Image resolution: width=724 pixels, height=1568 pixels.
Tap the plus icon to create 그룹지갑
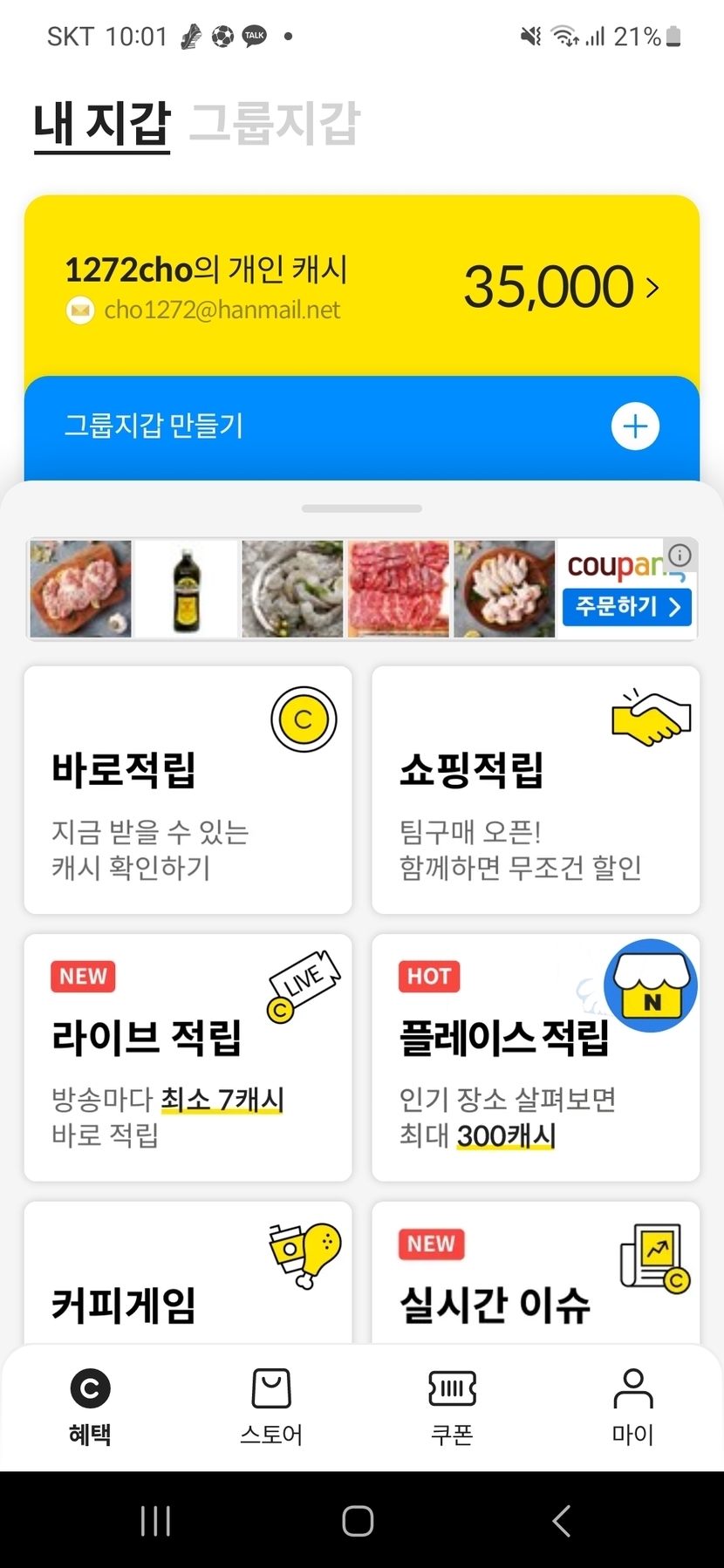click(635, 426)
